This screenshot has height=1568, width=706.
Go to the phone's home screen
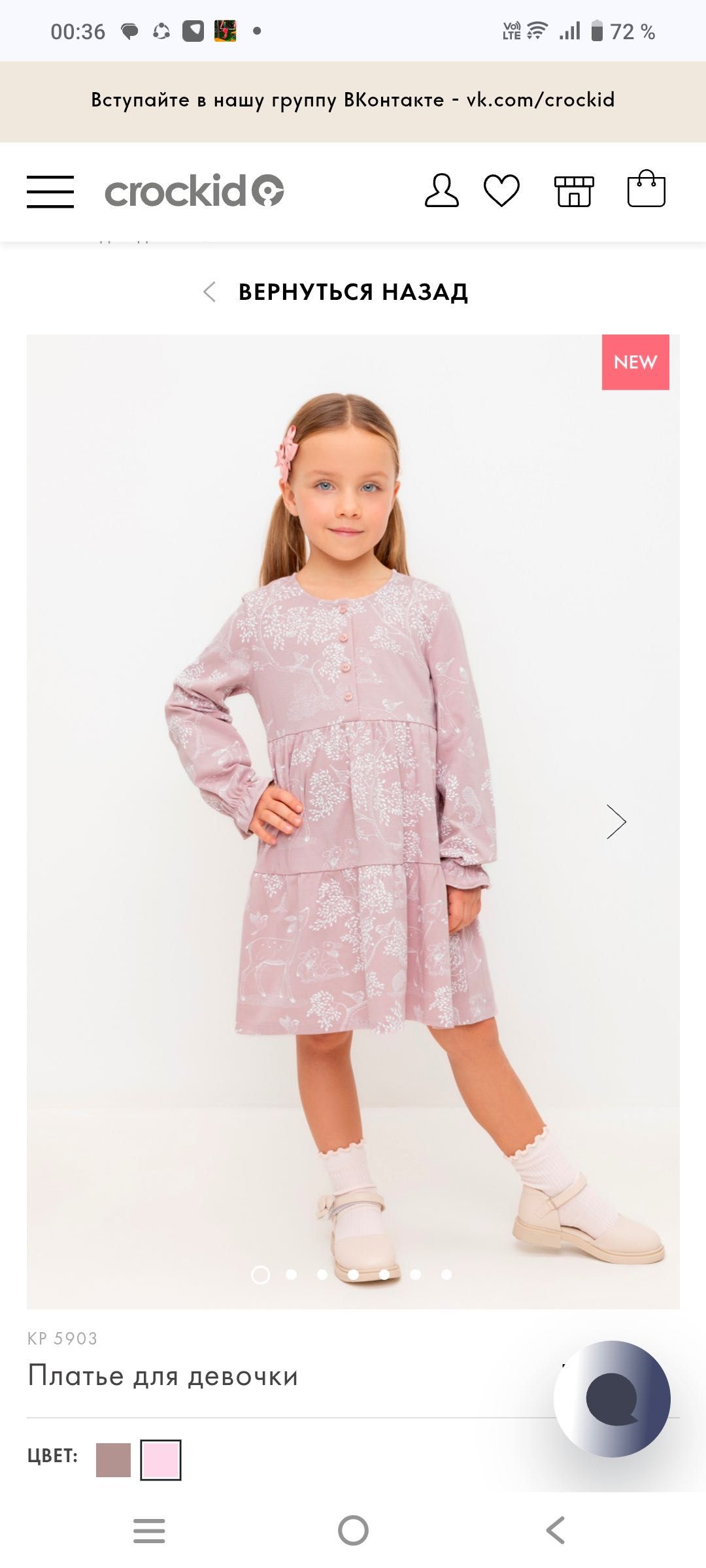[x=353, y=1530]
